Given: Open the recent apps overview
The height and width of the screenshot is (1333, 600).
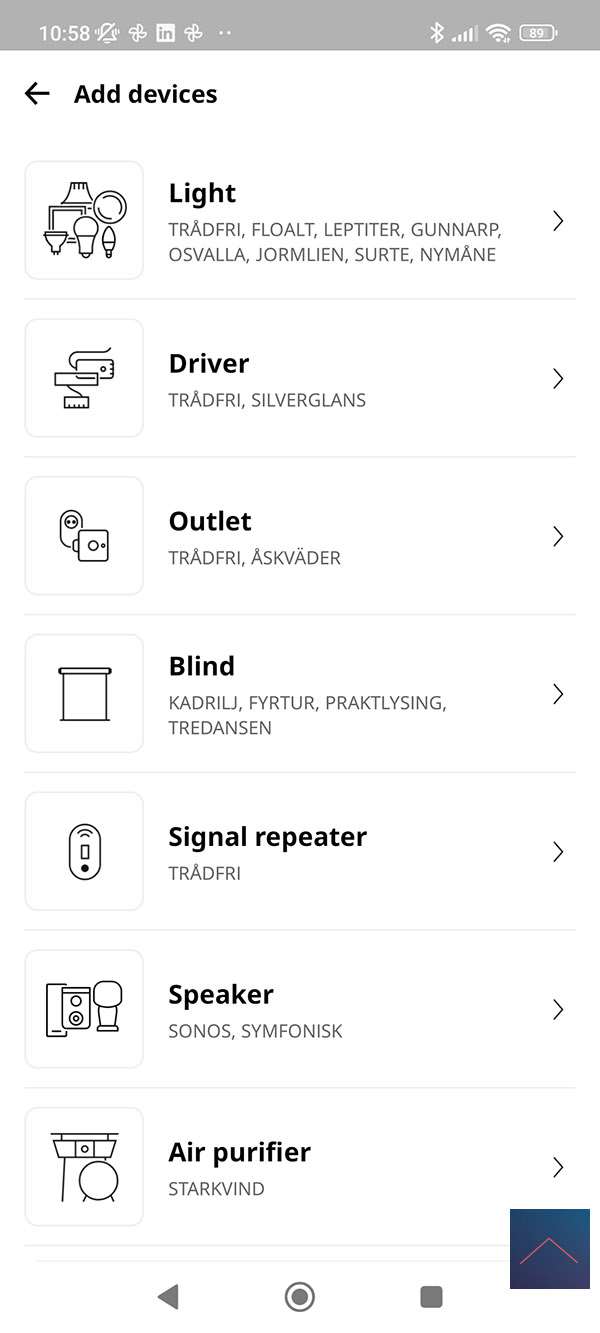Looking at the screenshot, I should click(431, 1297).
